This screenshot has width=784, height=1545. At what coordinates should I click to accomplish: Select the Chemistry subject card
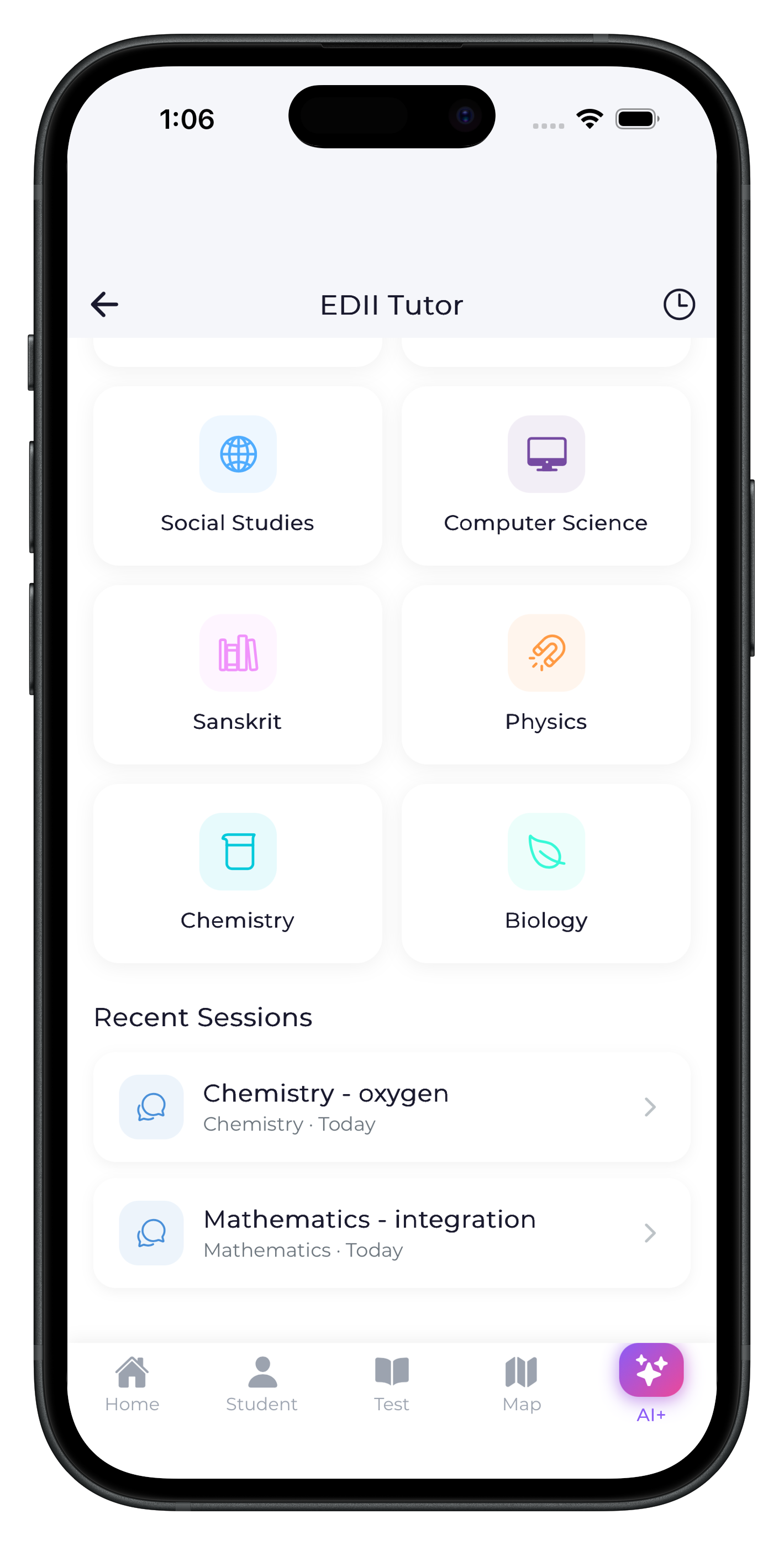pos(238,873)
